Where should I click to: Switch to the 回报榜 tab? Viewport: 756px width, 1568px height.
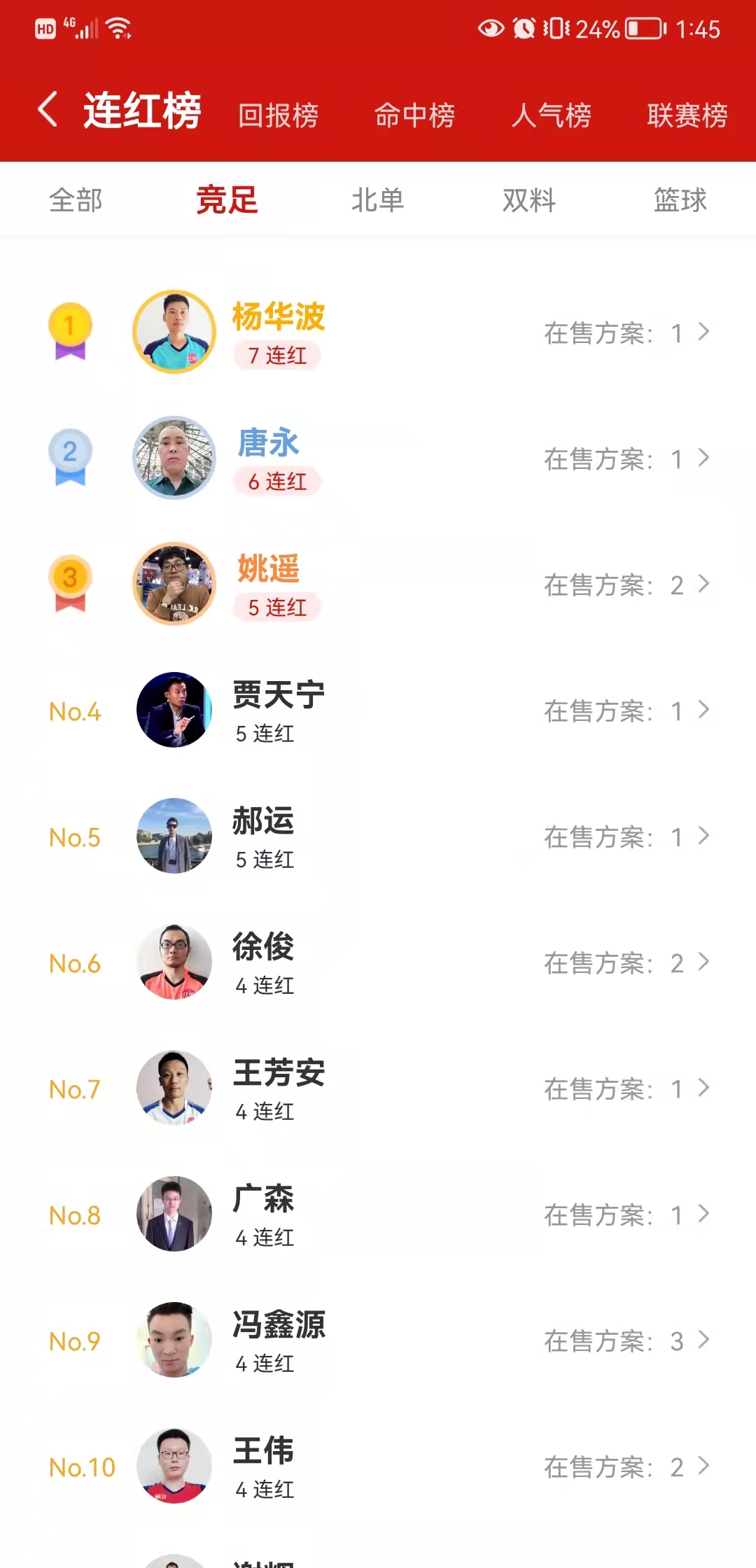[x=278, y=115]
